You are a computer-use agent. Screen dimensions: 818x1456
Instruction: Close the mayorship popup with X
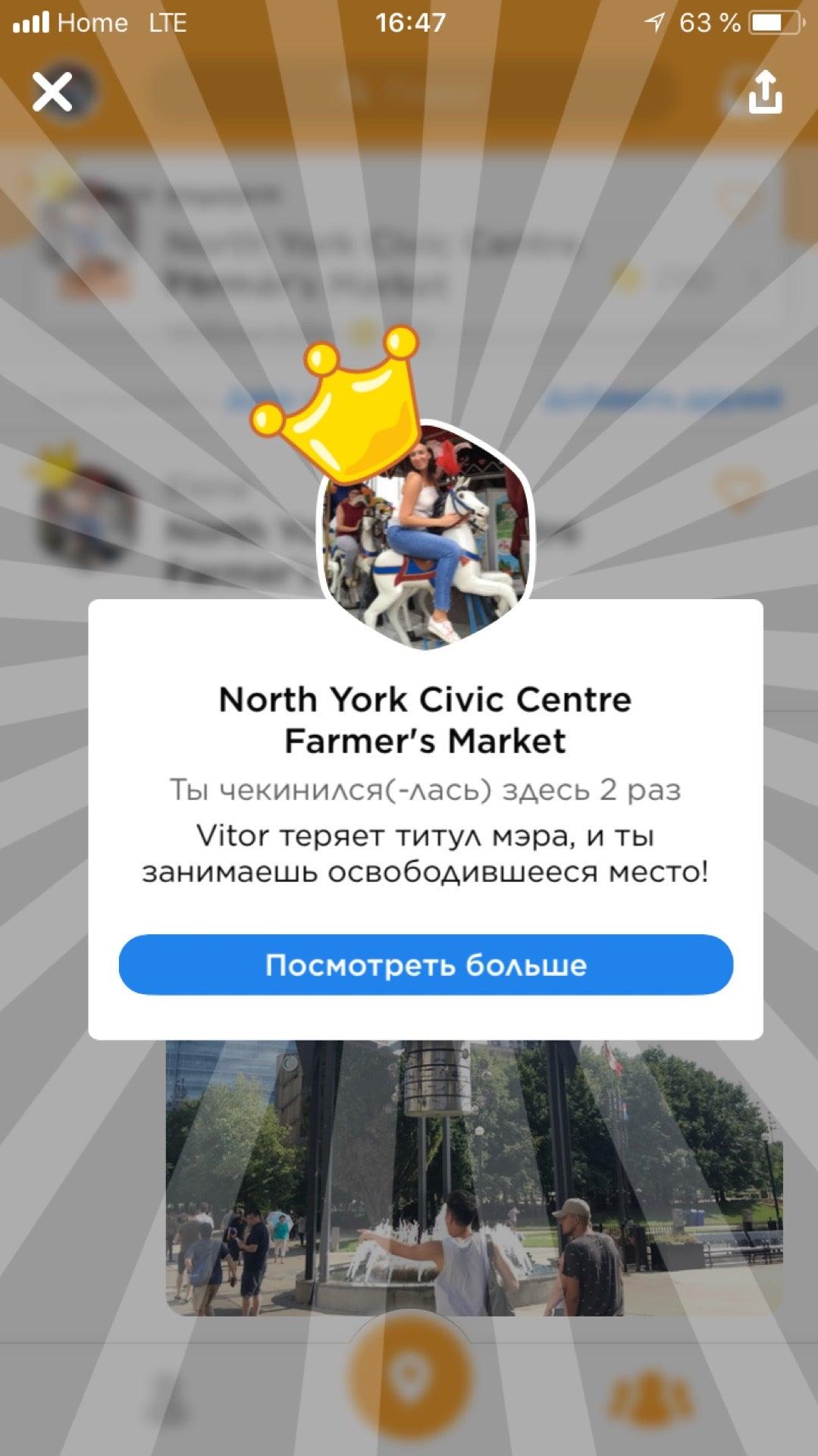click(52, 93)
